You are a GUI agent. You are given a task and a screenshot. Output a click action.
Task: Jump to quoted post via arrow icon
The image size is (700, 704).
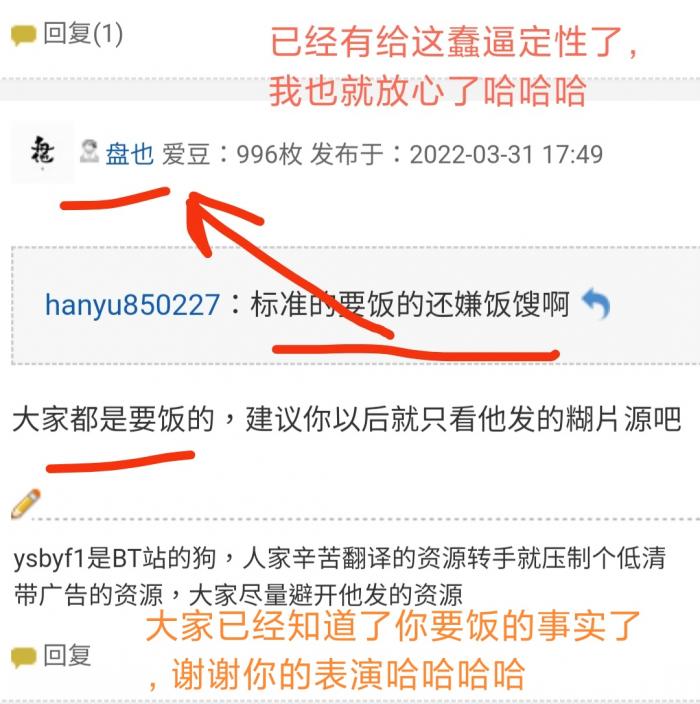point(594,304)
